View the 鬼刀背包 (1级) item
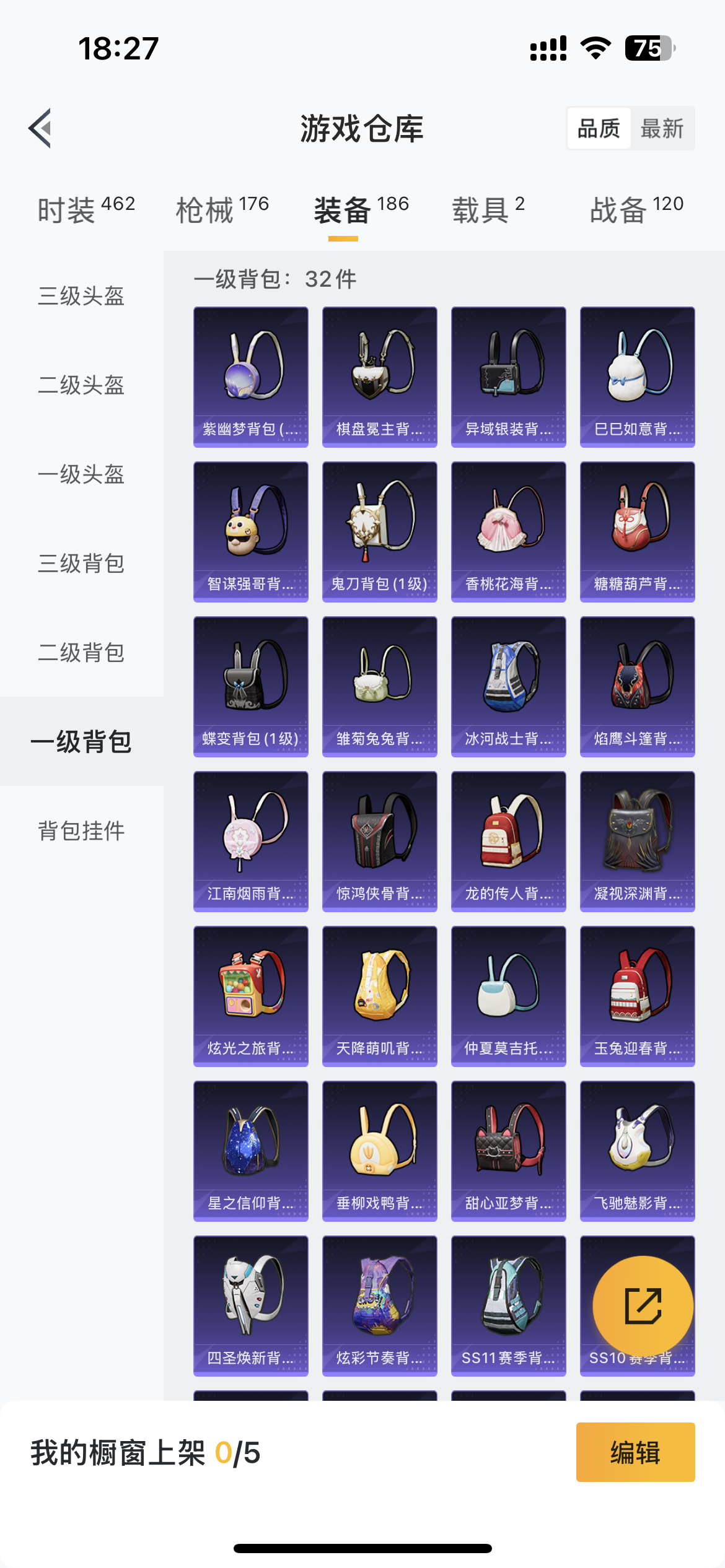Screen dimensions: 725x1568 [x=380, y=531]
